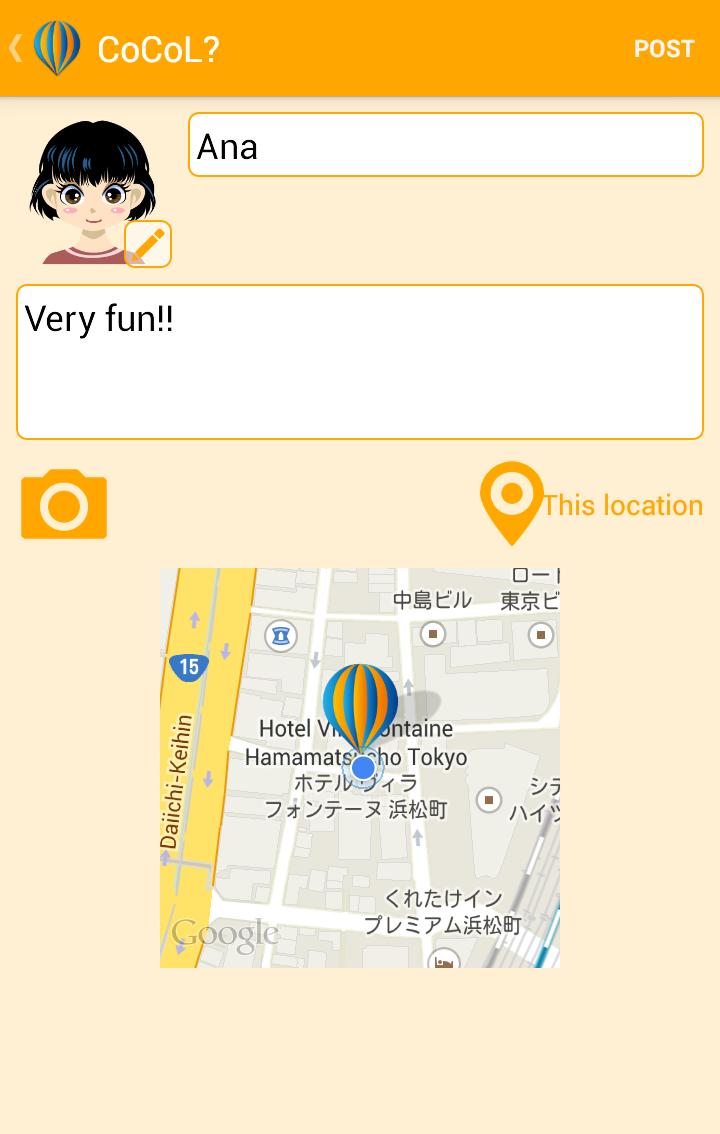Click the Route 15 shield on the map
720x1134 pixels.
pyautogui.click(x=190, y=667)
